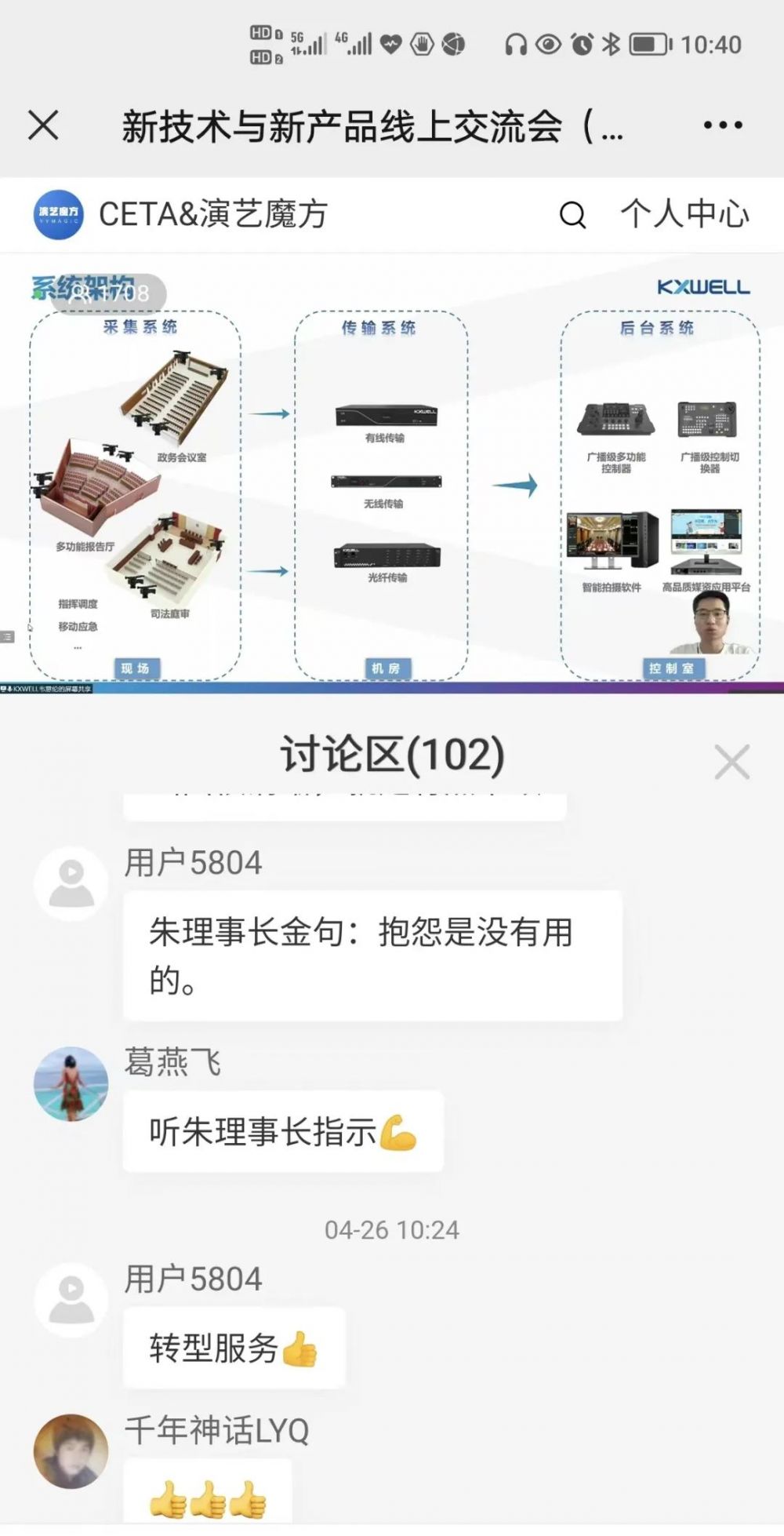
Task: Open 千年神话LYQ's avatar
Action: pyautogui.click(x=71, y=1450)
